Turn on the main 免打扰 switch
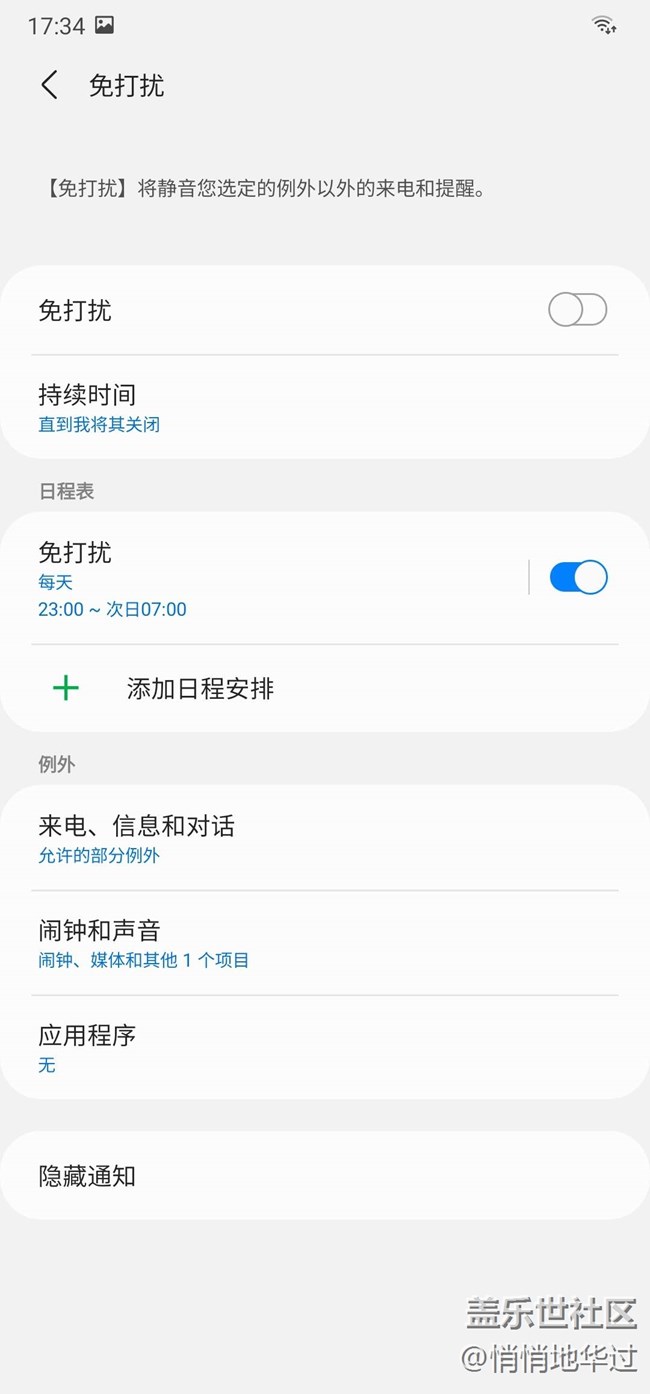The image size is (650, 1394). 577,310
